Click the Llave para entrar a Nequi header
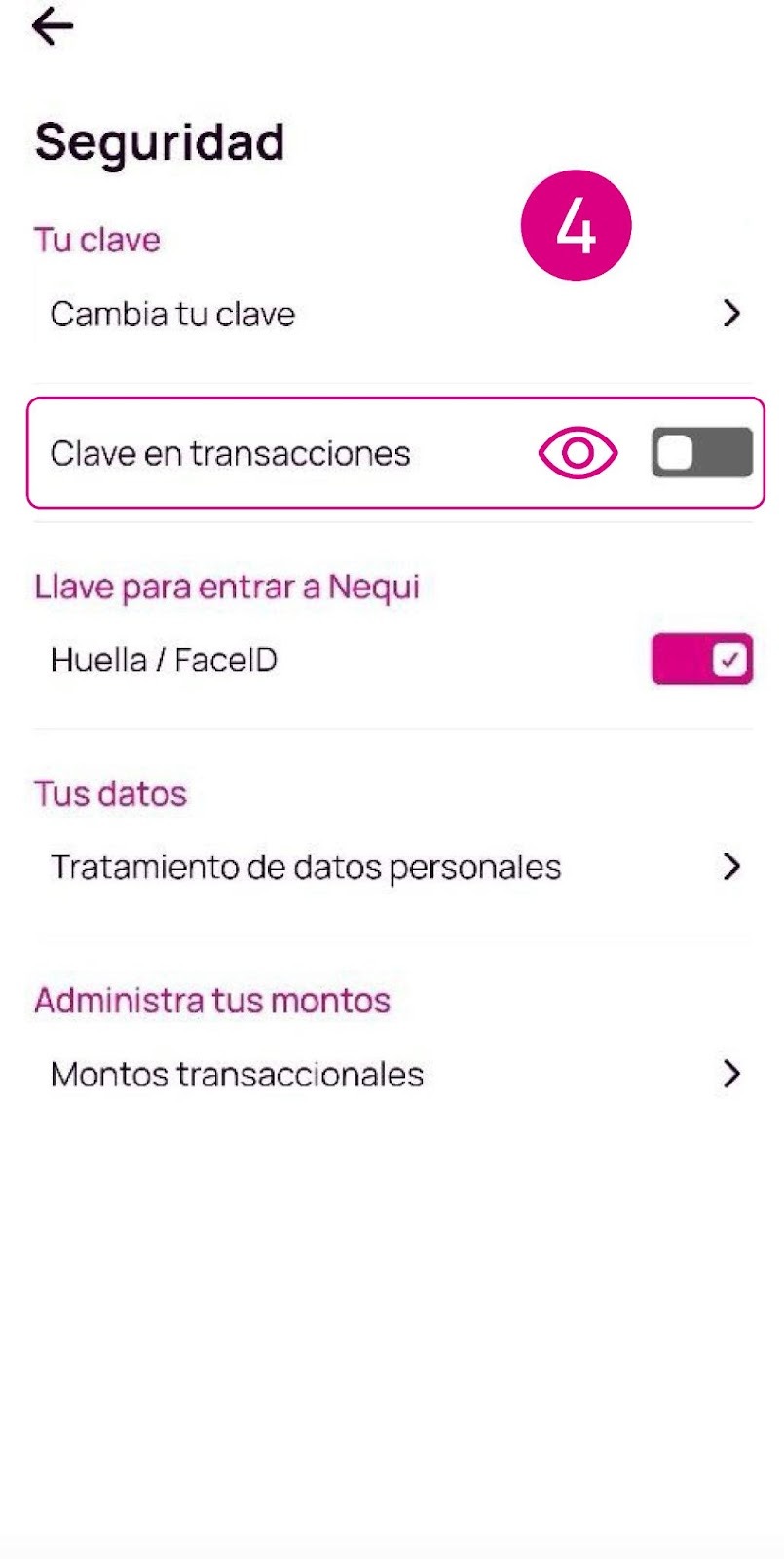Image resolution: width=784 pixels, height=1559 pixels. [226, 586]
